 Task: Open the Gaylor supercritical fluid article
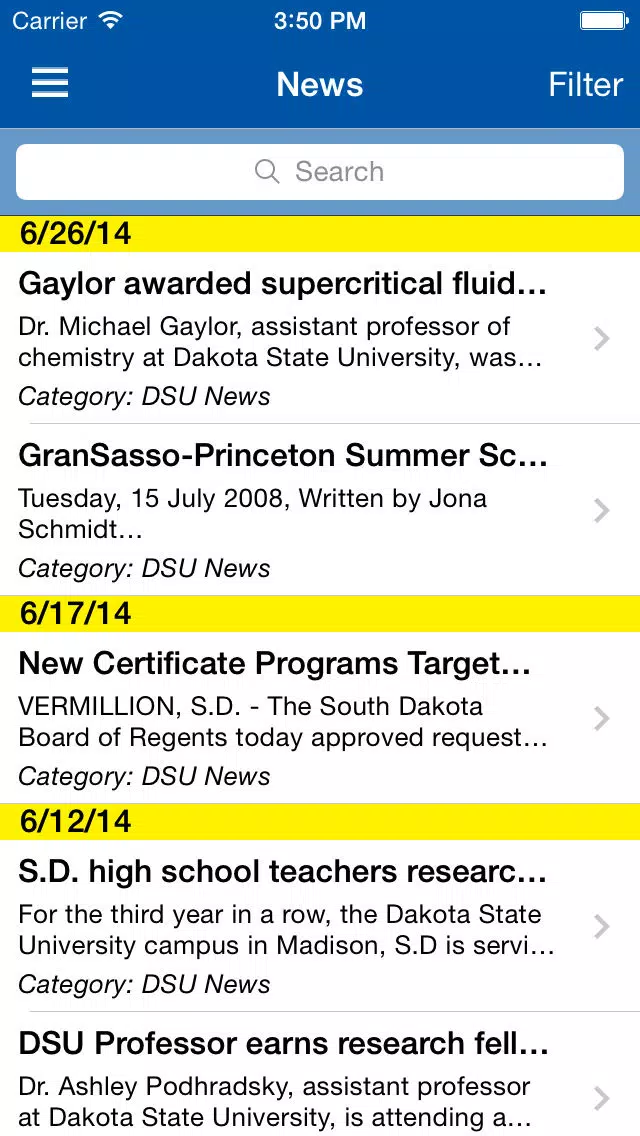[320, 338]
